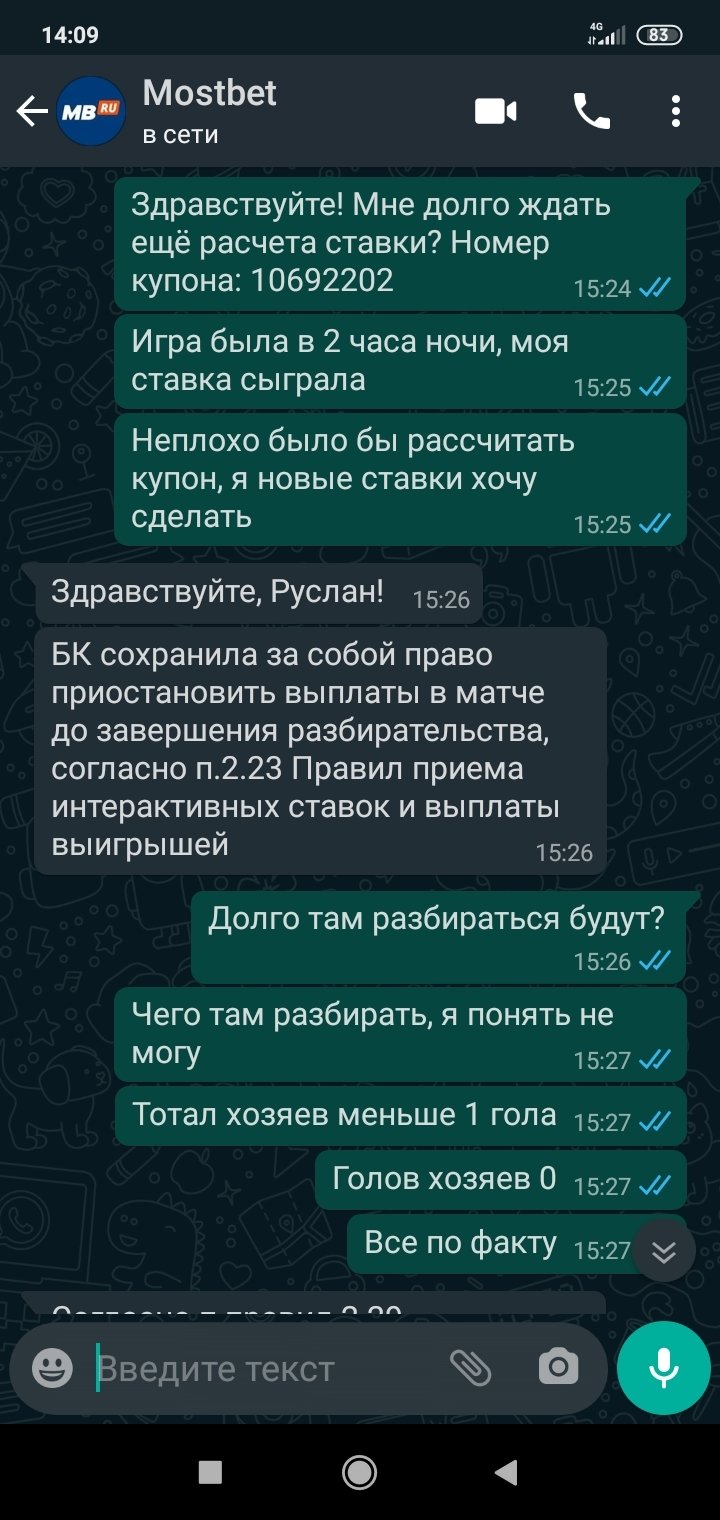The height and width of the screenshot is (1520, 720).
Task: Record a voice message with the microphone
Action: (664, 1368)
